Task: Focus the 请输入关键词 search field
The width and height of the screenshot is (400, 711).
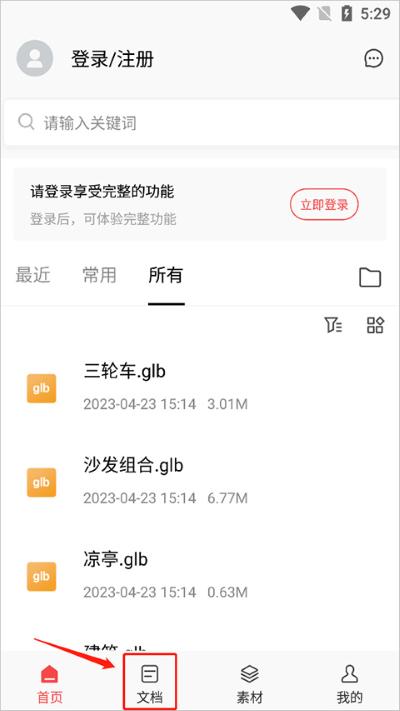Action: pyautogui.click(x=200, y=122)
